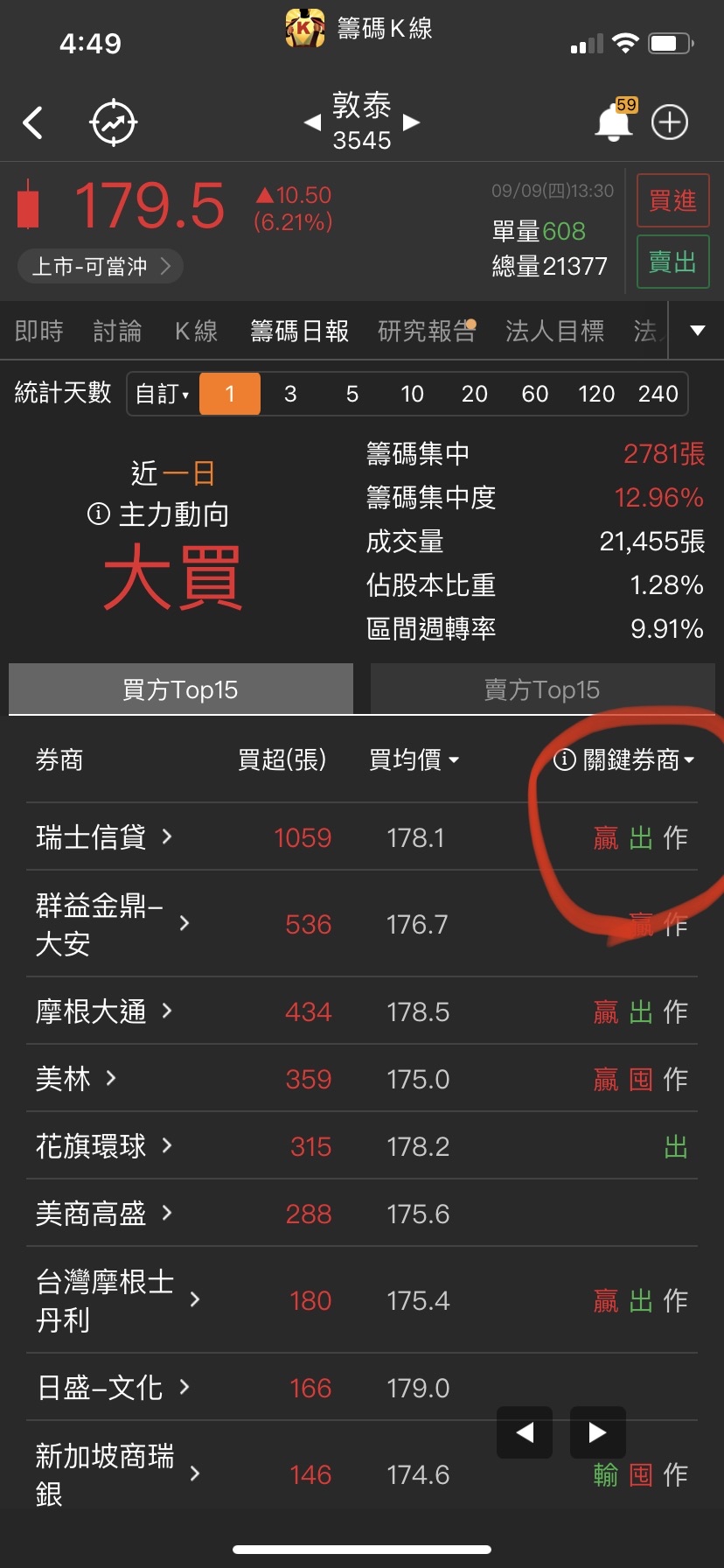This screenshot has height=1568, width=724.
Task: Switch to the 研究報告 tab
Action: 426,331
